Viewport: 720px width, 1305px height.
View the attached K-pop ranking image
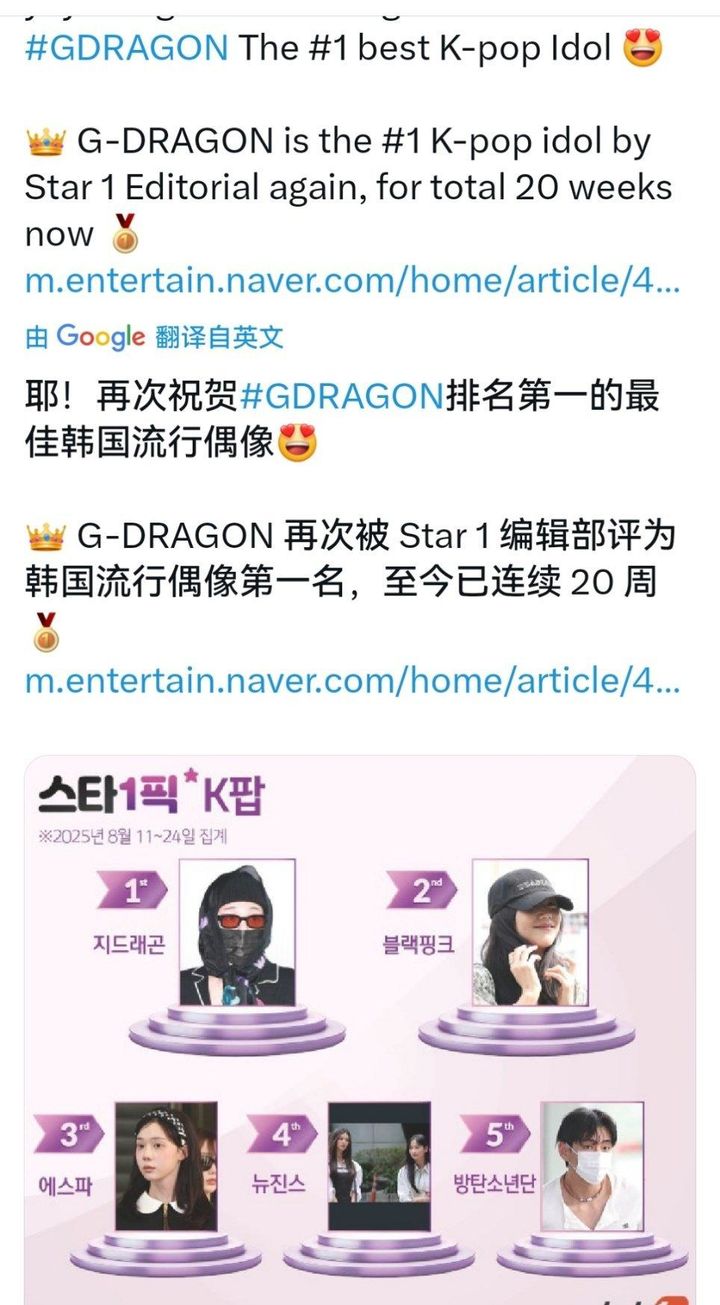[x=360, y=1030]
